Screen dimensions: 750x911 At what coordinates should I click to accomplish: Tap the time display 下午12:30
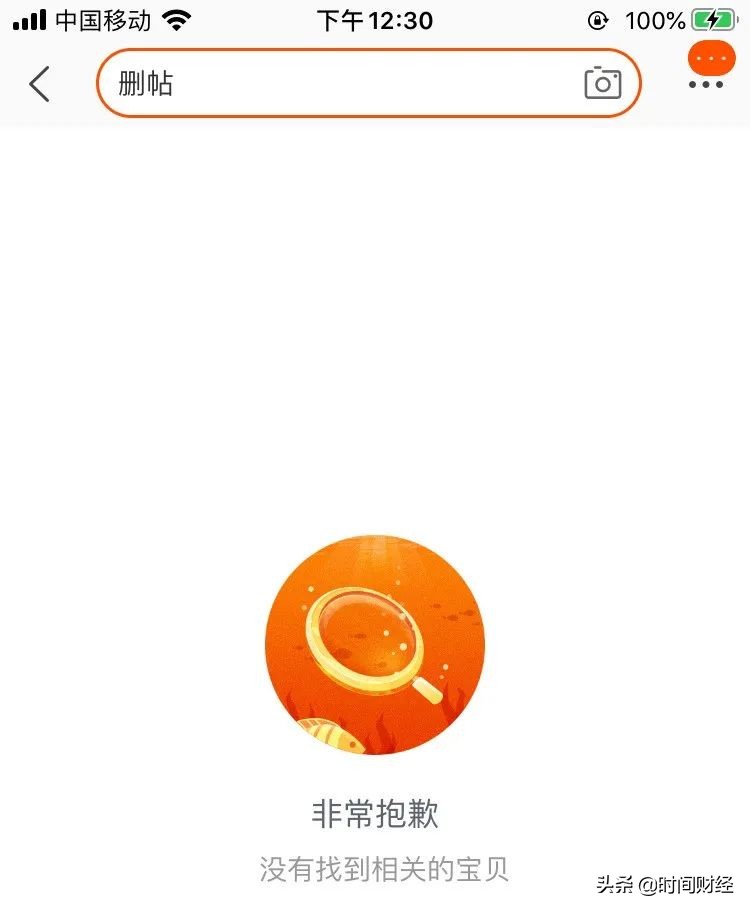pyautogui.click(x=374, y=18)
